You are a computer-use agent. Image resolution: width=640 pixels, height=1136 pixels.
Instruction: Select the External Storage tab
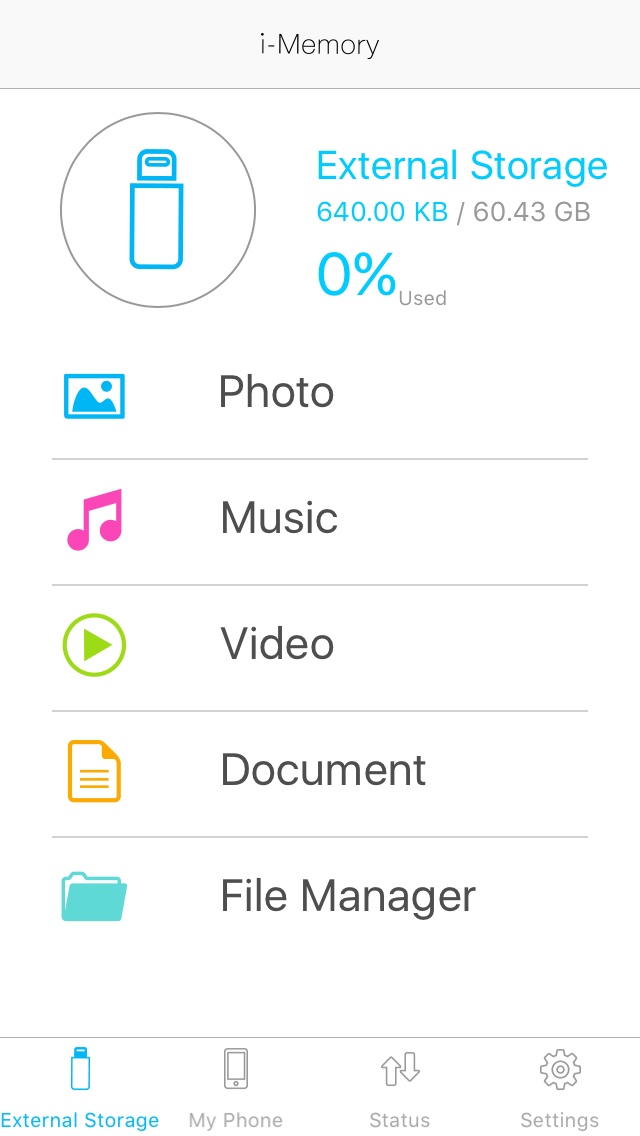[x=80, y=1088]
